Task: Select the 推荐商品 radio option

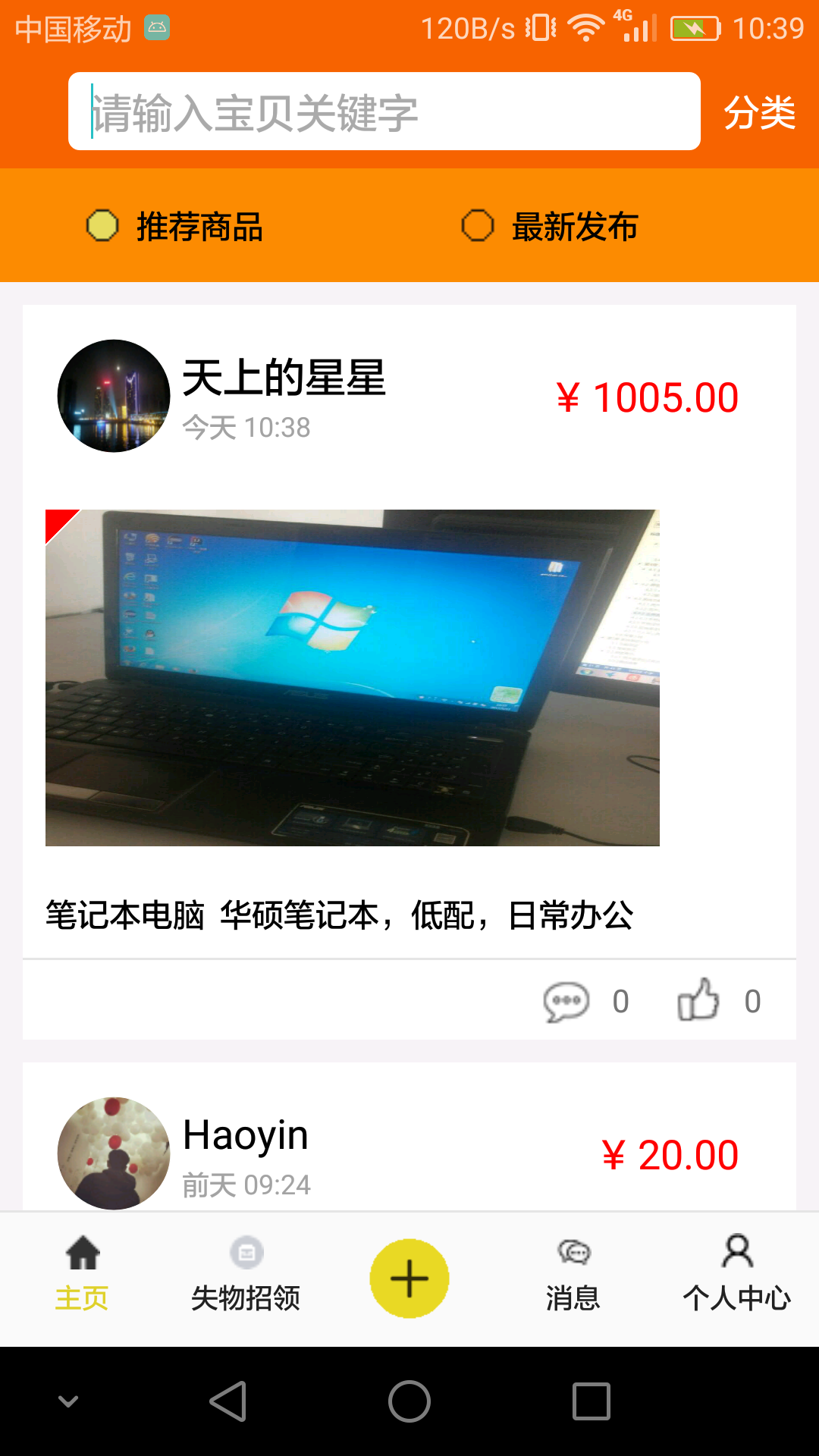Action: pos(175,226)
